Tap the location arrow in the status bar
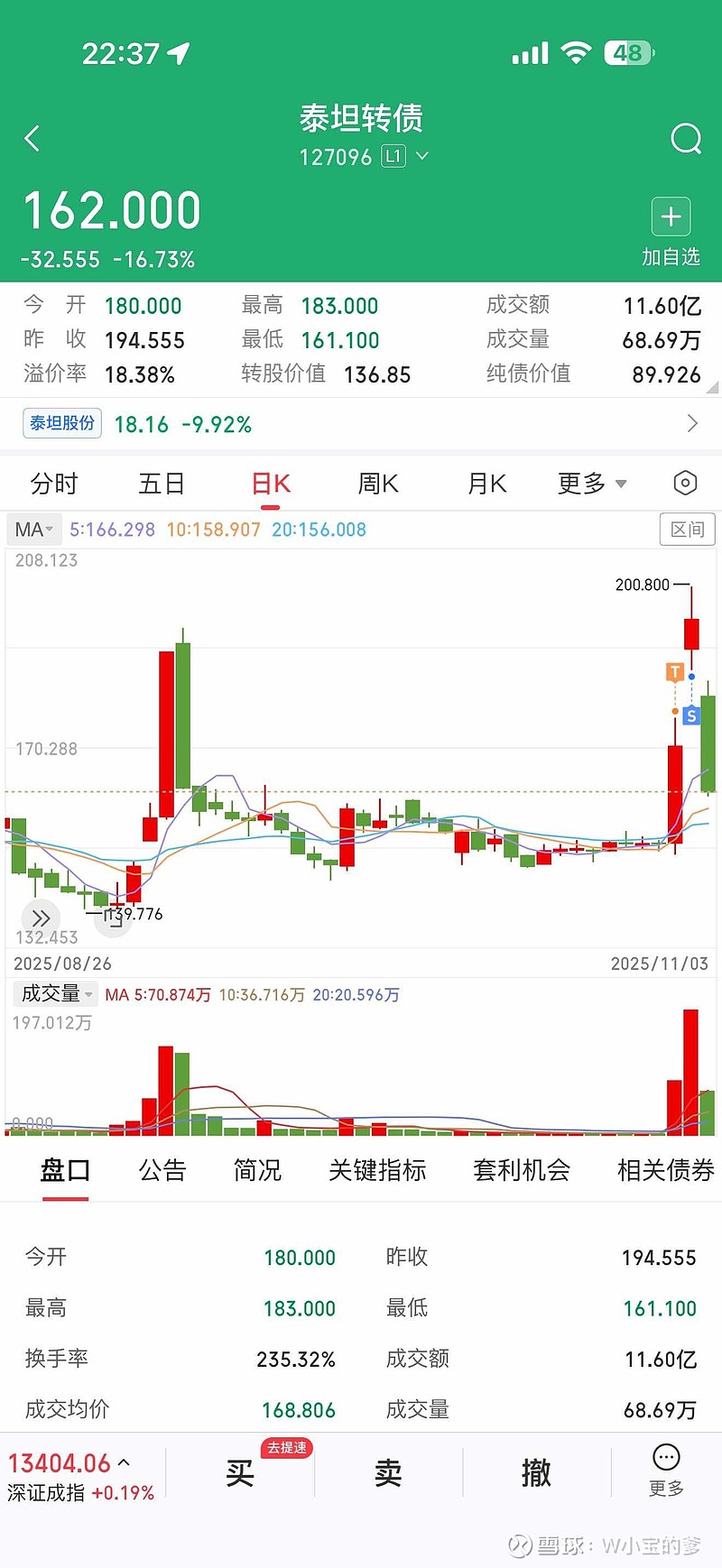The height and width of the screenshot is (1568, 722). (x=179, y=52)
